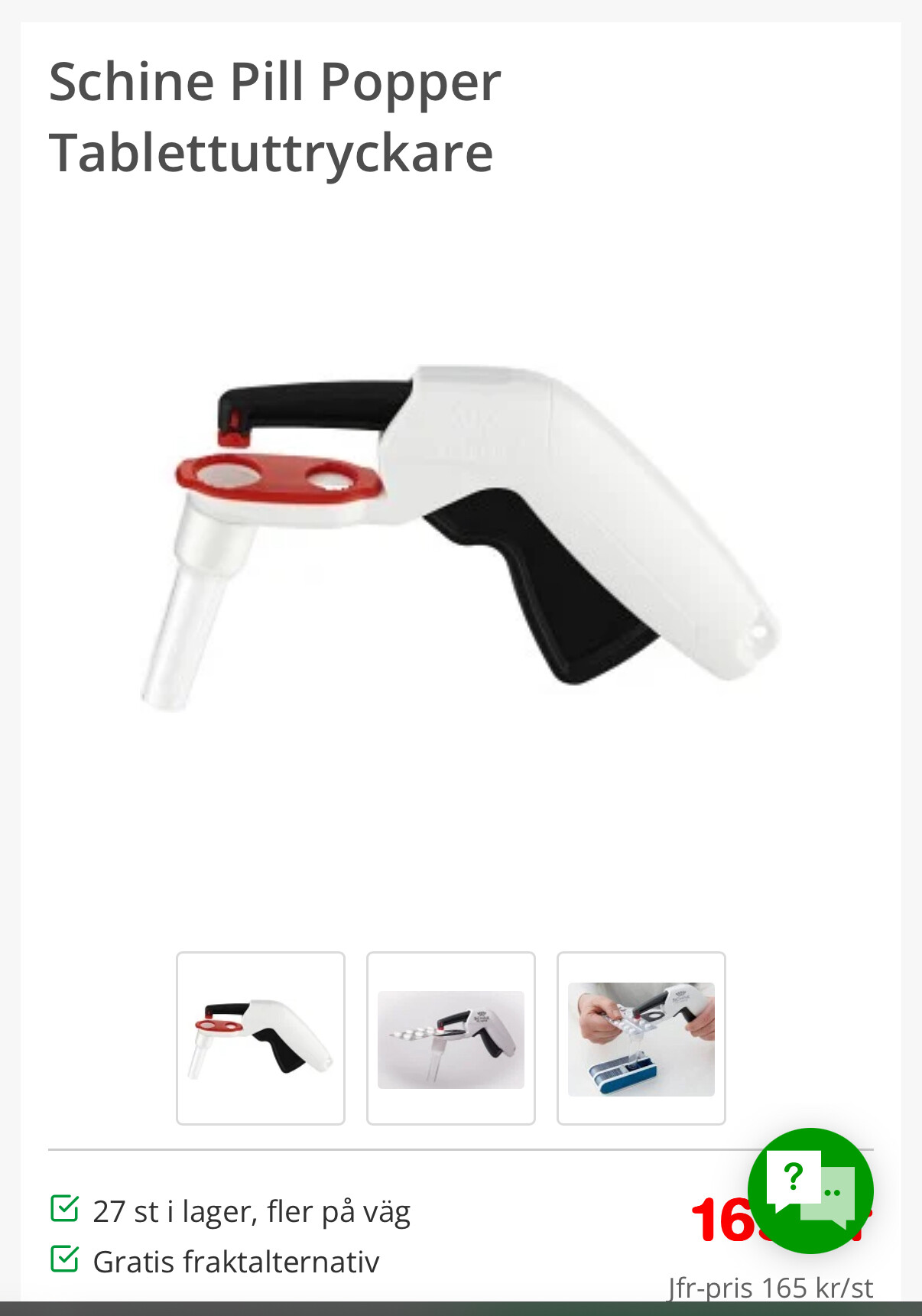The width and height of the screenshot is (922, 1316).
Task: Enlarge the main Pill Popper product image
Action: [461, 535]
